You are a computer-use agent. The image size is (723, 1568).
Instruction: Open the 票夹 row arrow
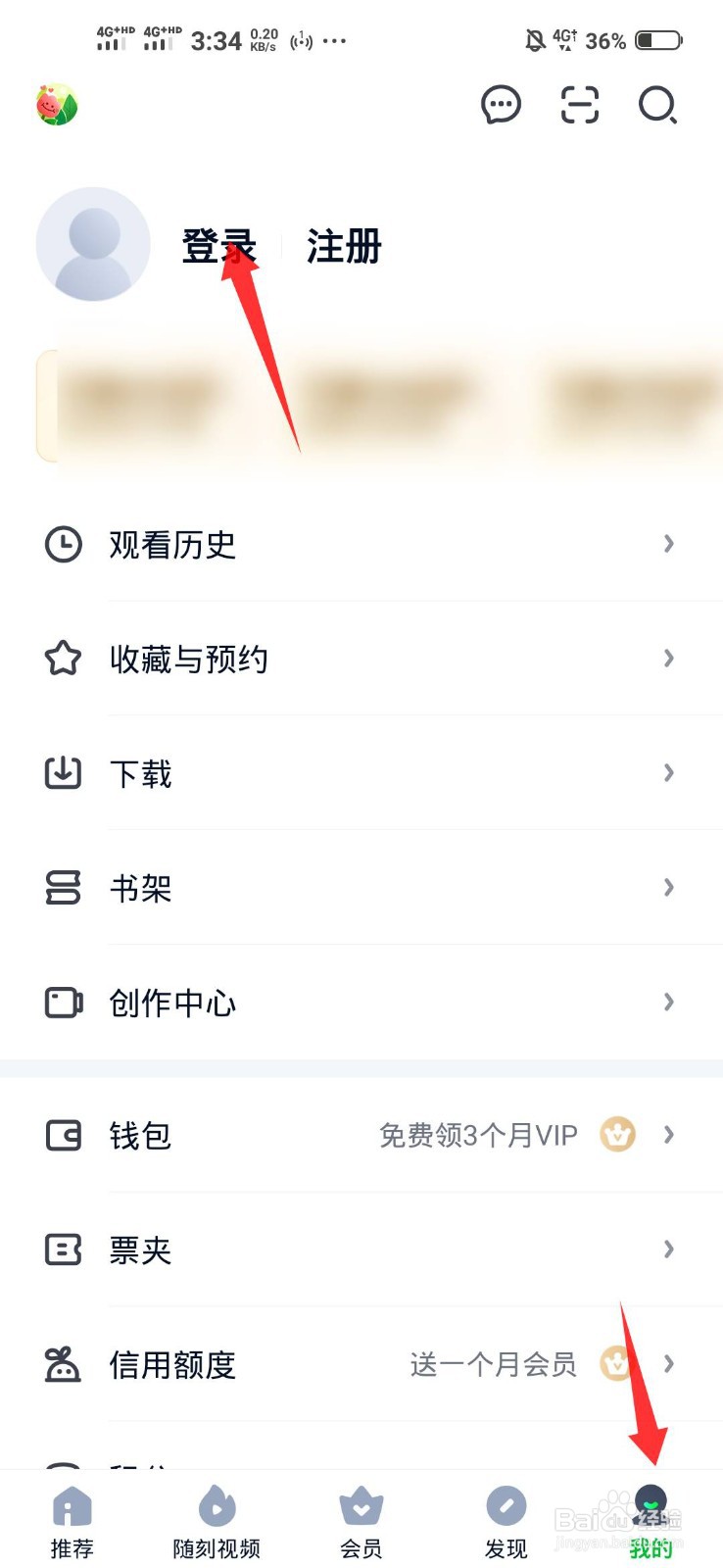(668, 1249)
